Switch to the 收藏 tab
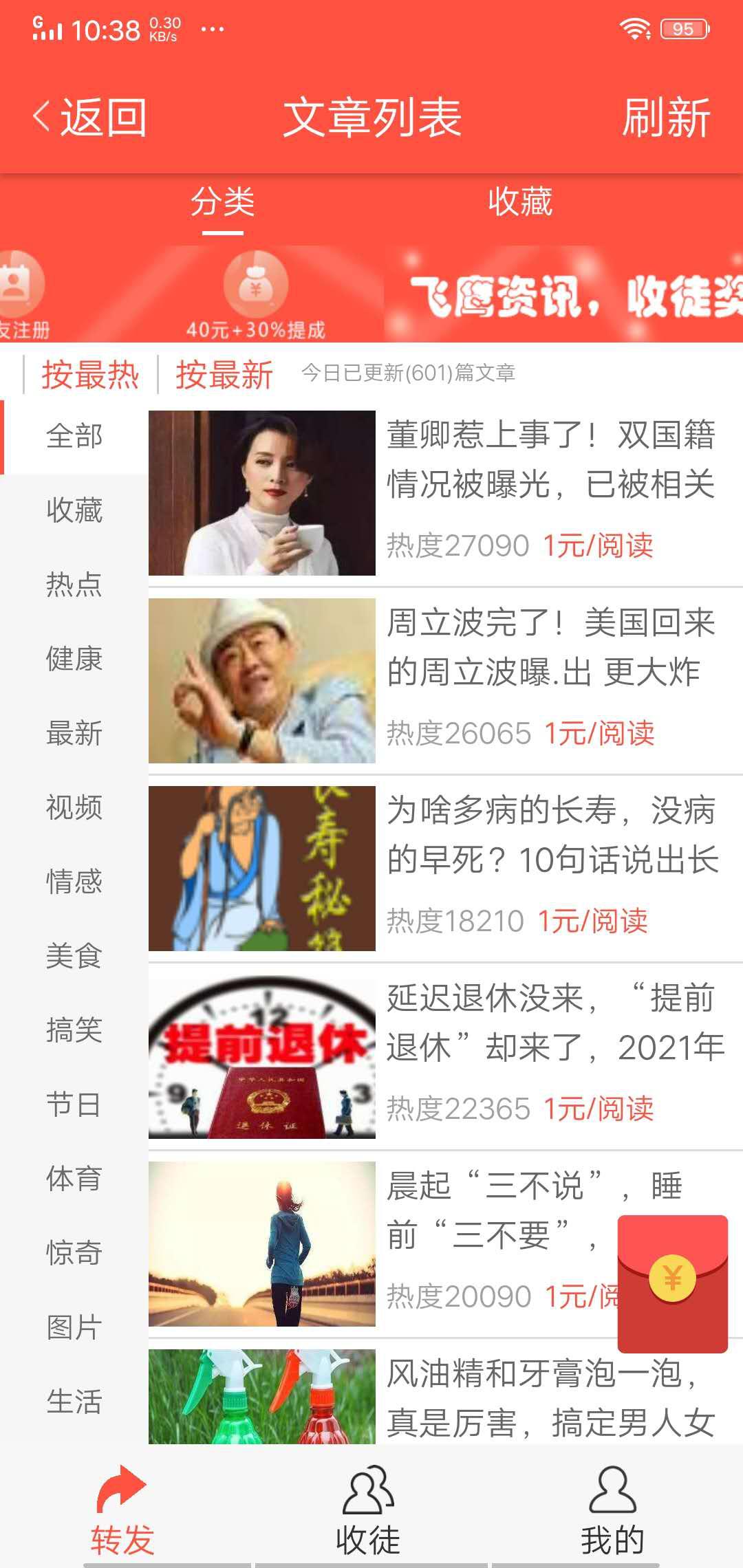Image resolution: width=743 pixels, height=1568 pixels. 521,202
